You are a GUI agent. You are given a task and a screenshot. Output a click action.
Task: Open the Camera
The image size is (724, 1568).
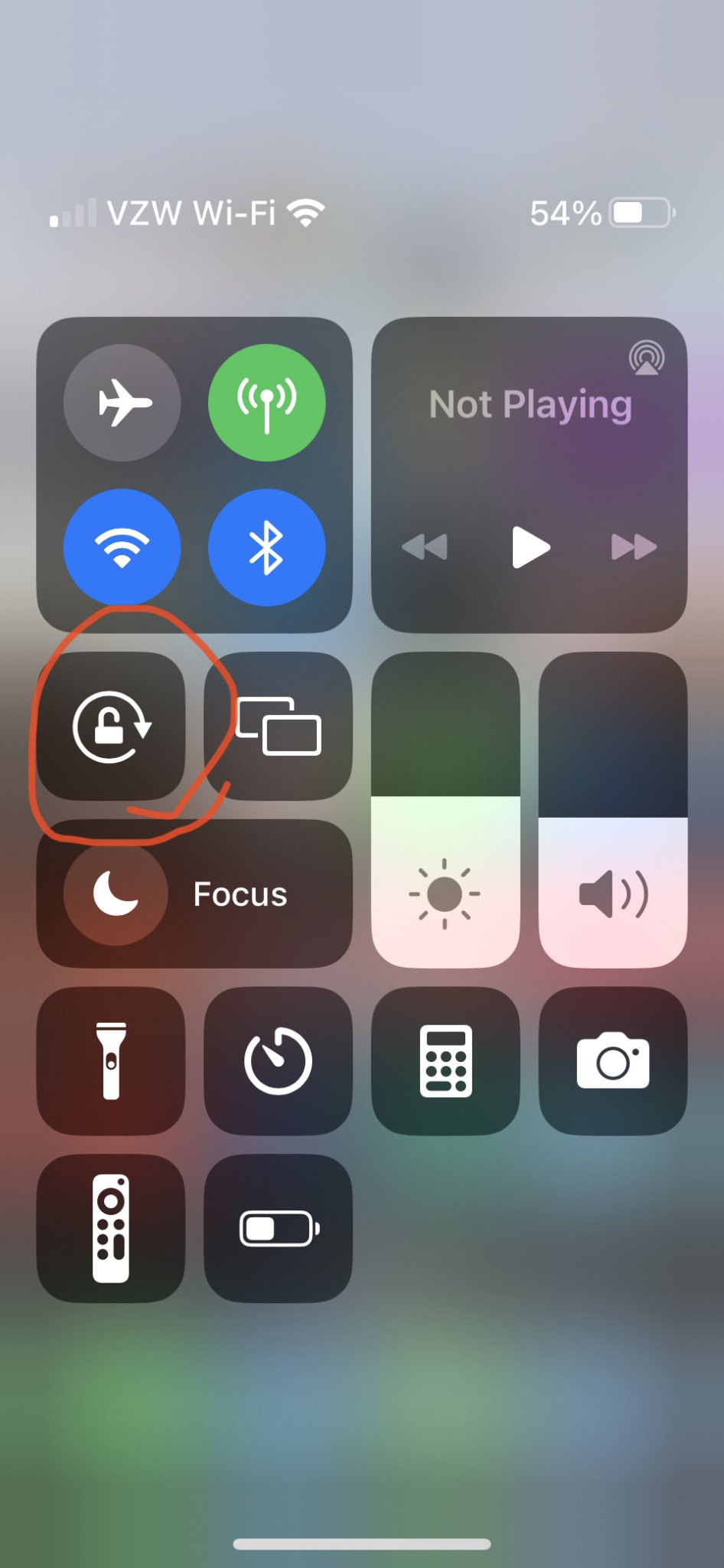[613, 1061]
